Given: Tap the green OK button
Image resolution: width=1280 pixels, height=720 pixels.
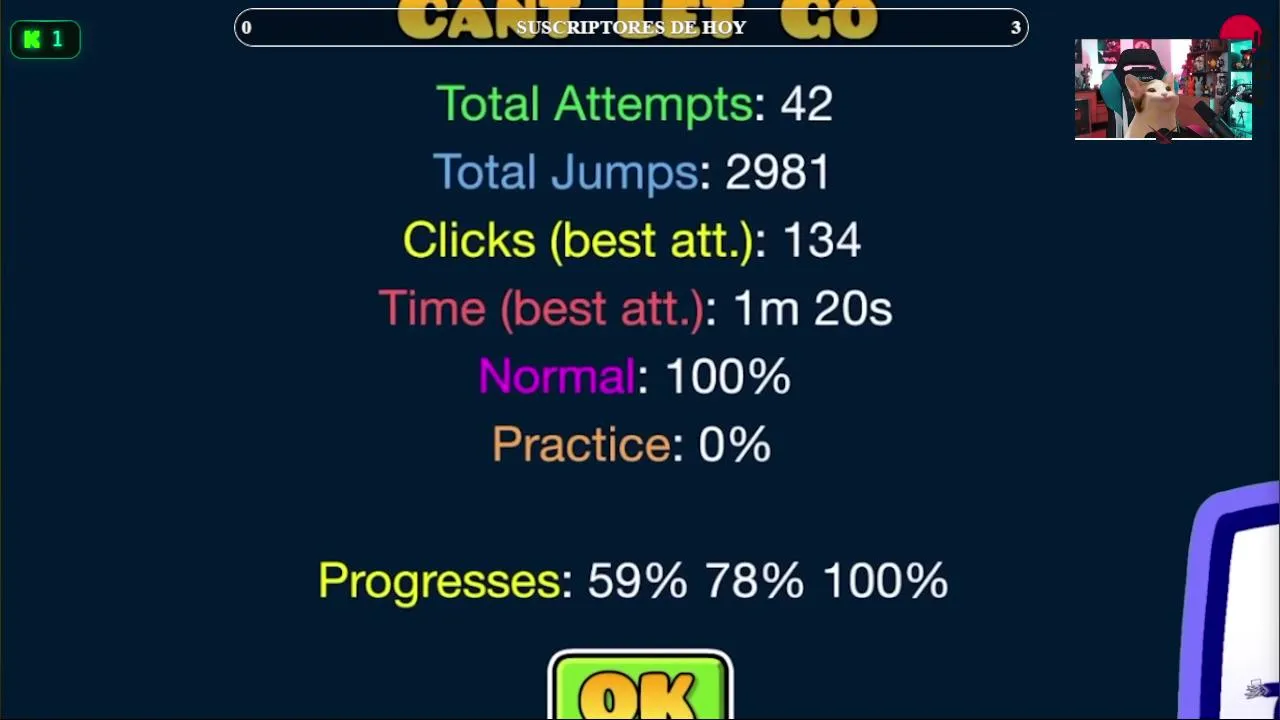Looking at the screenshot, I should point(640,690).
